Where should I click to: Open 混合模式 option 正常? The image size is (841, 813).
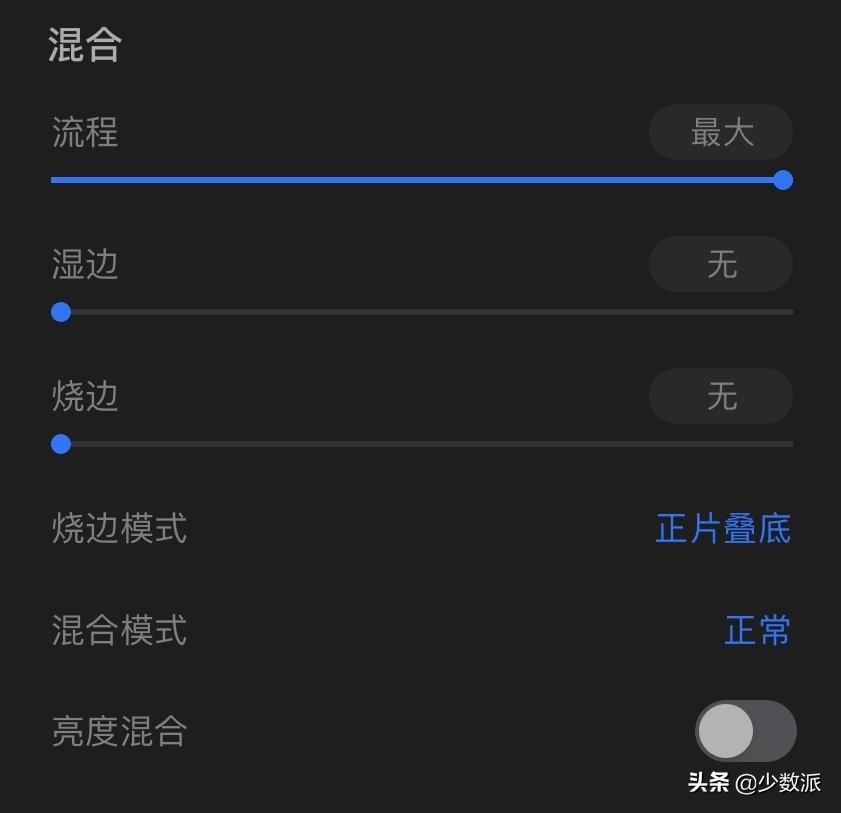point(757,630)
